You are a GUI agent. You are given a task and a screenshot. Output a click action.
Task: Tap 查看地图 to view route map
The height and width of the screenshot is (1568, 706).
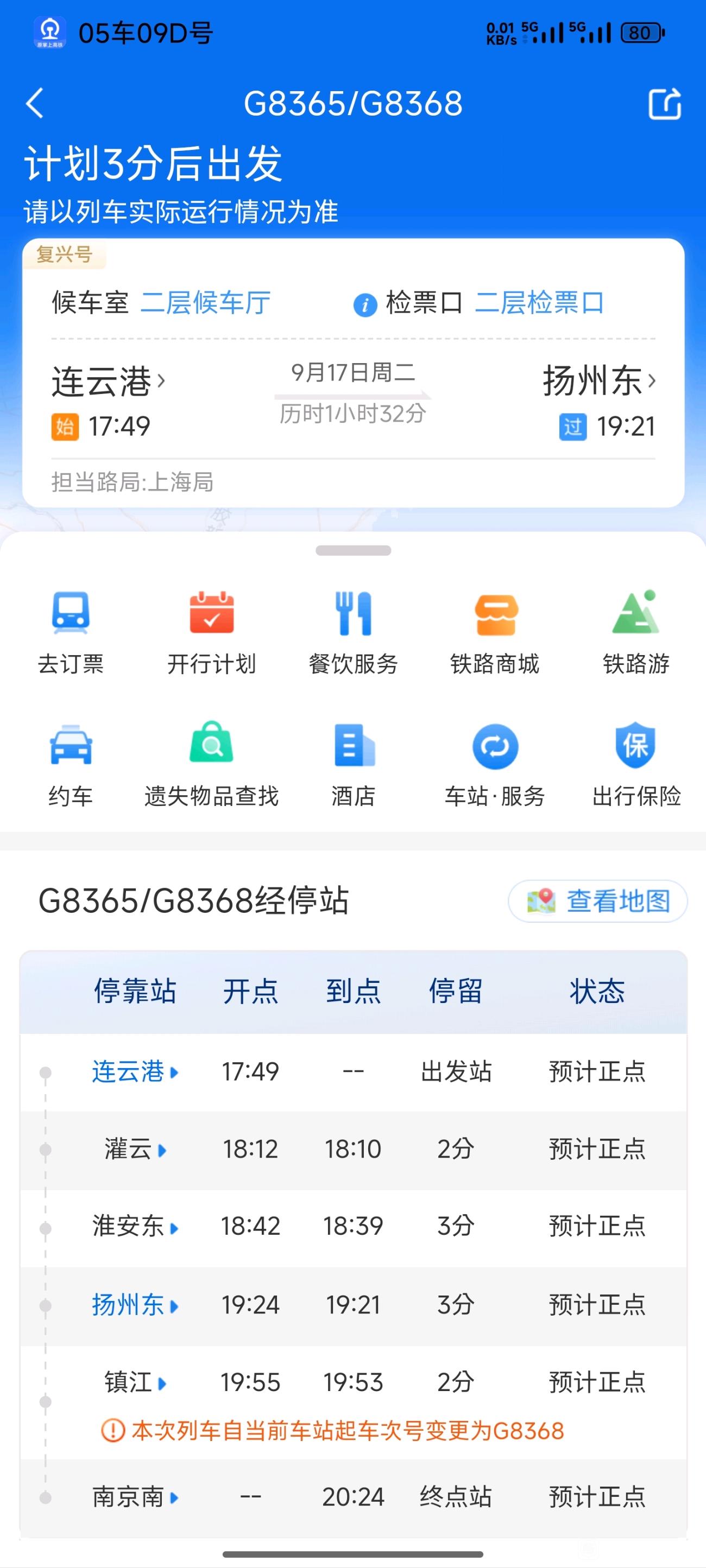coord(597,901)
